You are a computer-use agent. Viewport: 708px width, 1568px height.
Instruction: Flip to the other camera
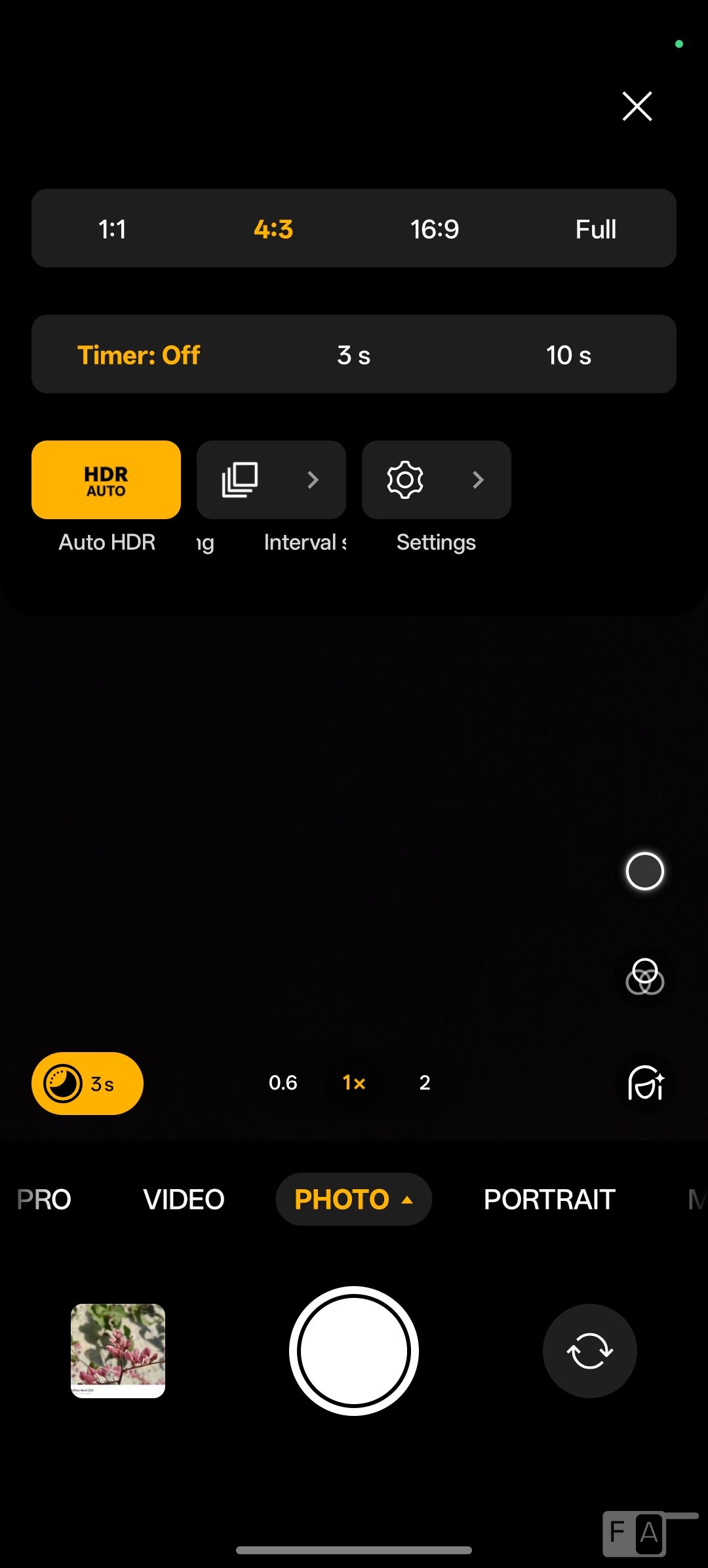point(589,1350)
